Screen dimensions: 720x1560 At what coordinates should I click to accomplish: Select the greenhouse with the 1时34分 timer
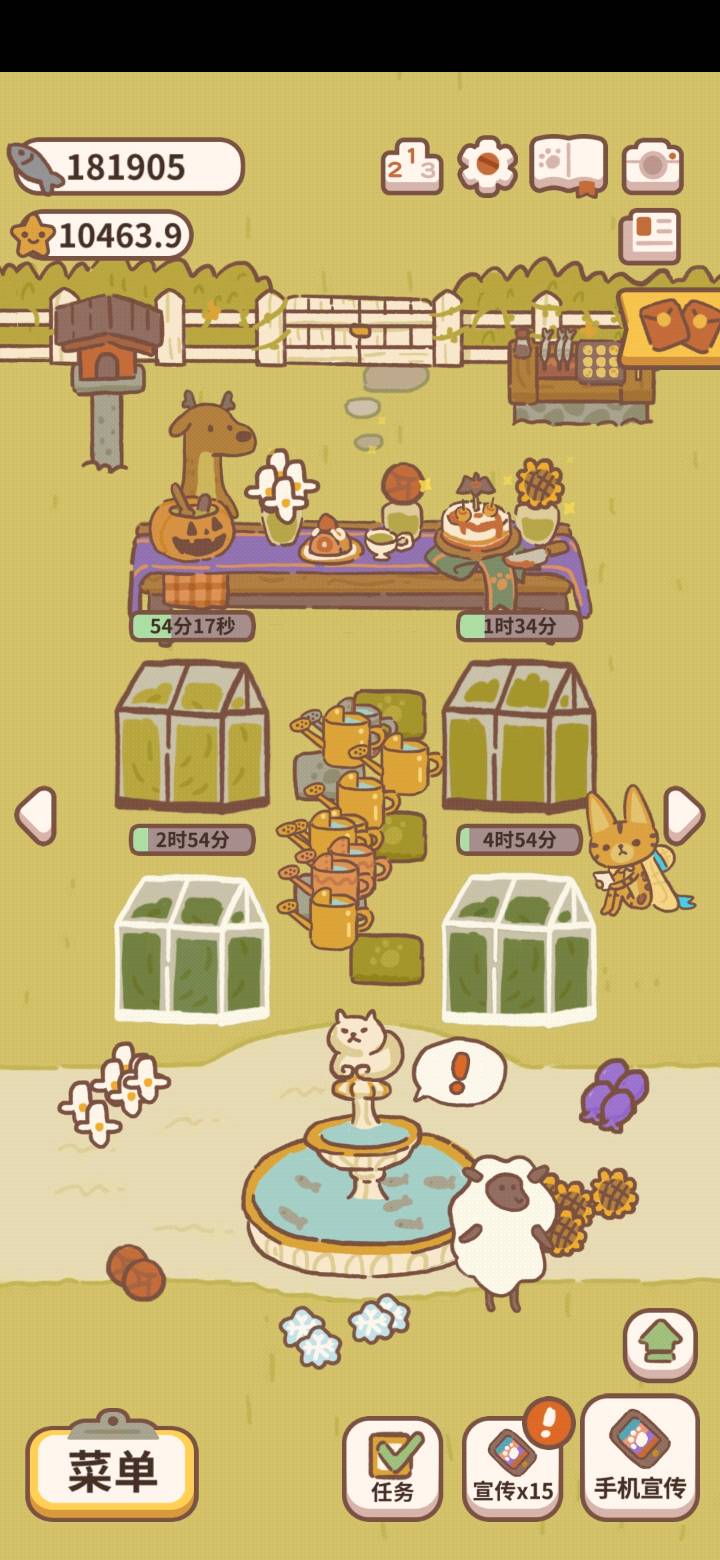pyautogui.click(x=518, y=735)
